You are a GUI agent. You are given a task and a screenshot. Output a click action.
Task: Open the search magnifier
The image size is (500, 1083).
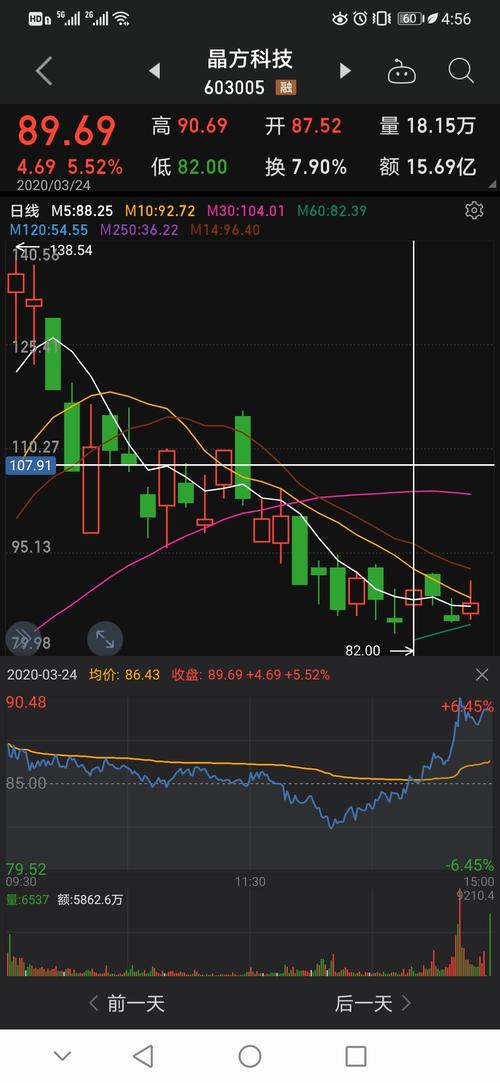461,70
